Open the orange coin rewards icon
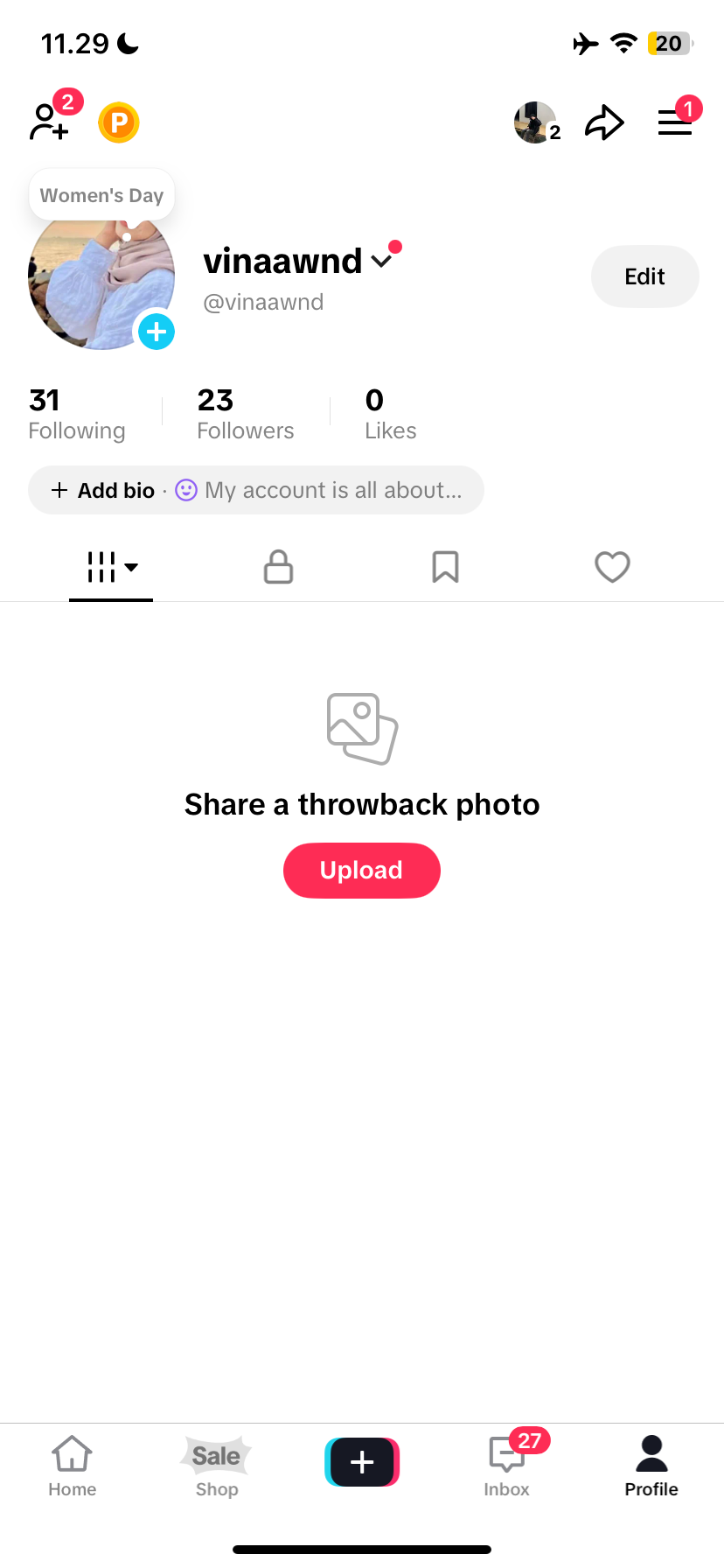This screenshot has width=724, height=1568. pyautogui.click(x=119, y=122)
